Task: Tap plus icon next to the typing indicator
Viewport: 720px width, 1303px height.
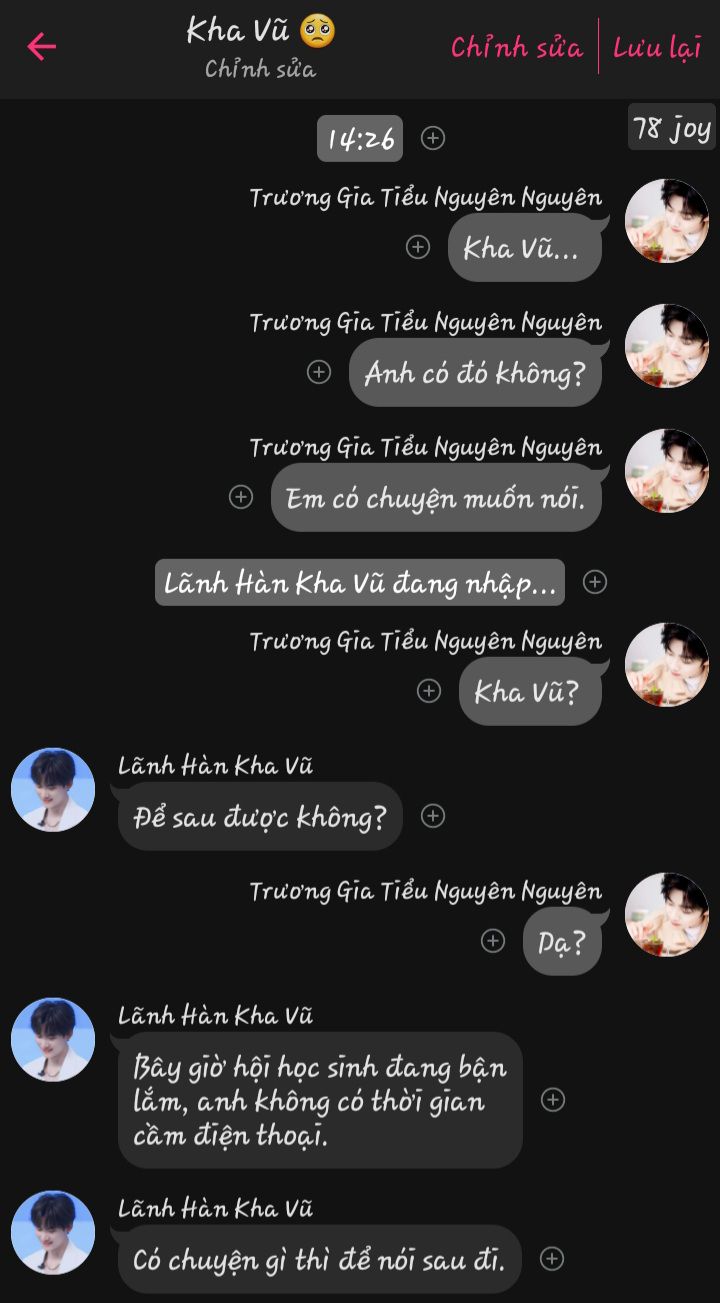Action: point(595,582)
